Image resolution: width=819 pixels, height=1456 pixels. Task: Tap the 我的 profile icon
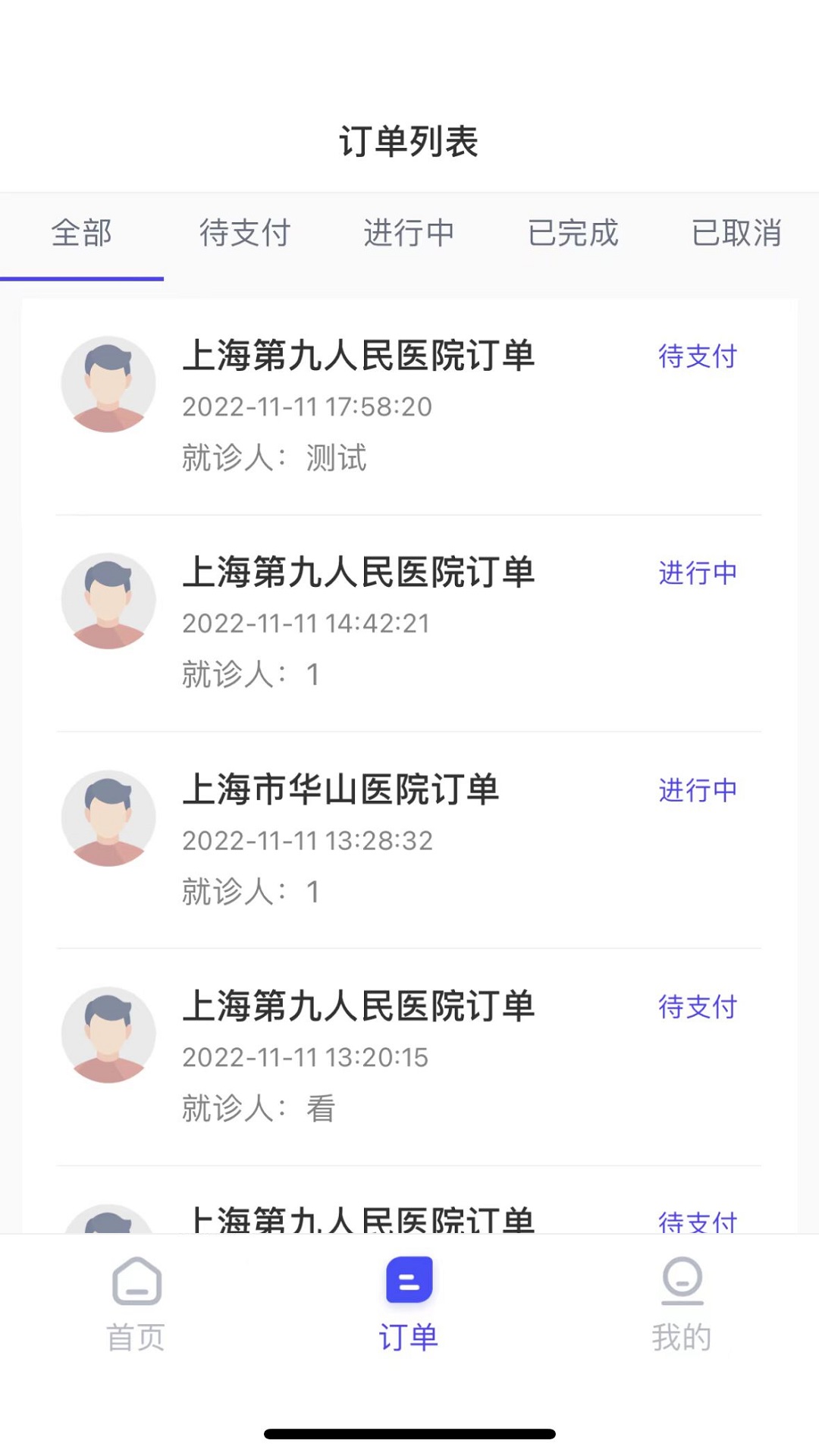point(682,1282)
